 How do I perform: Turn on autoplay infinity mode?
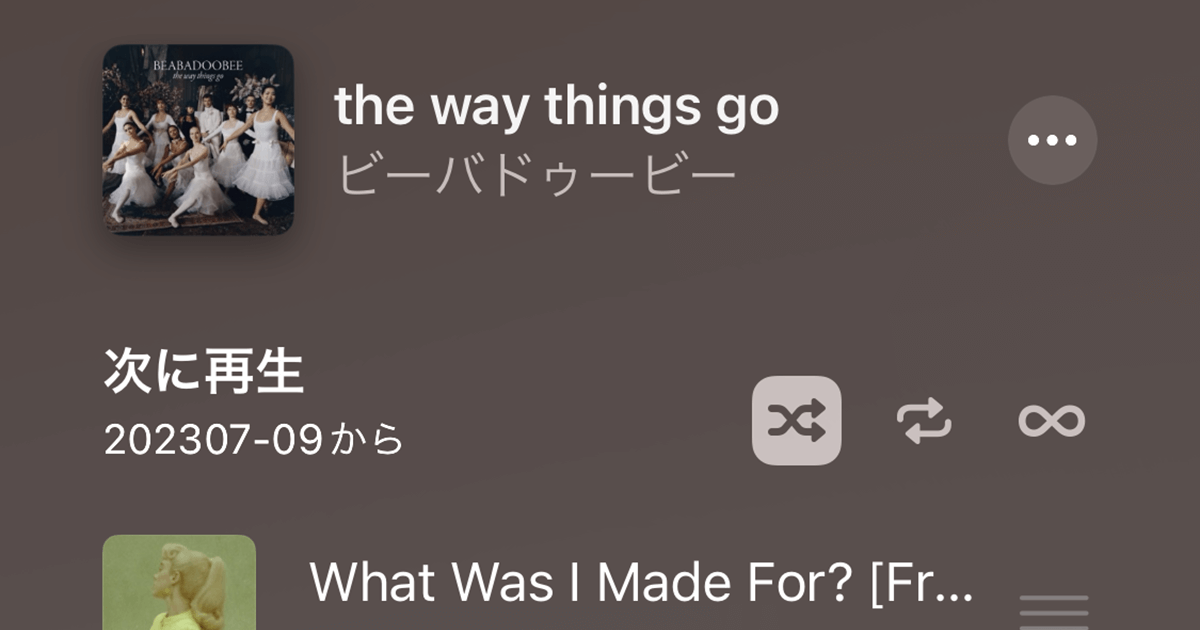click(x=1051, y=421)
